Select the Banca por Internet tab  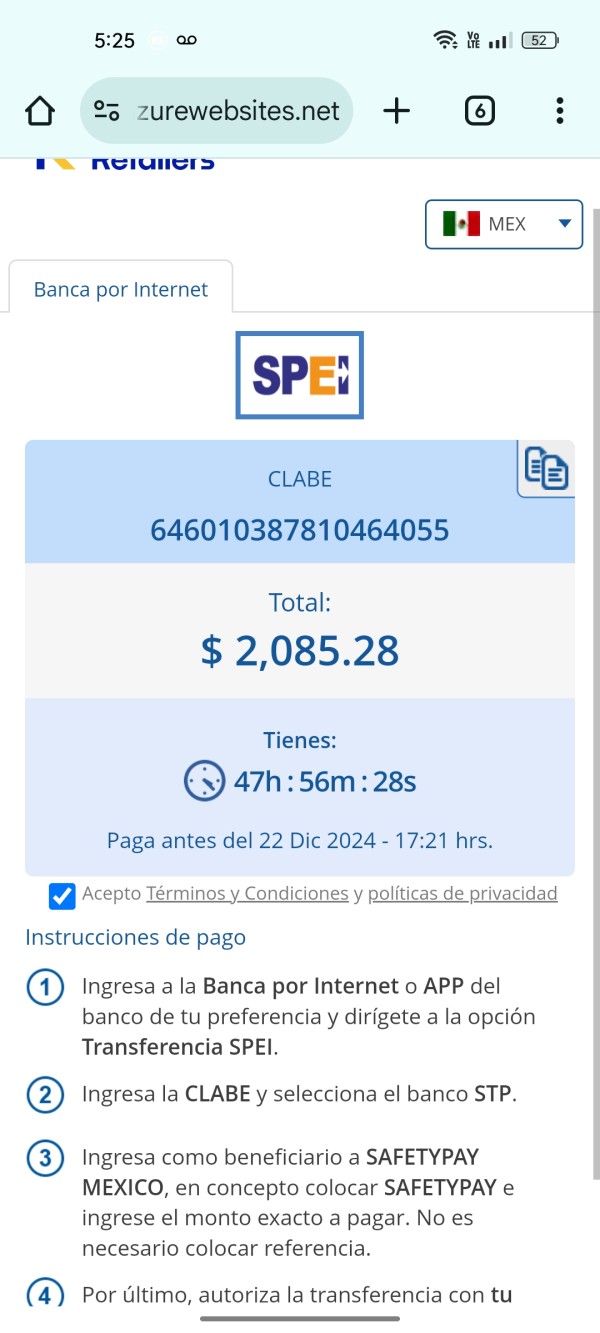coord(121,289)
